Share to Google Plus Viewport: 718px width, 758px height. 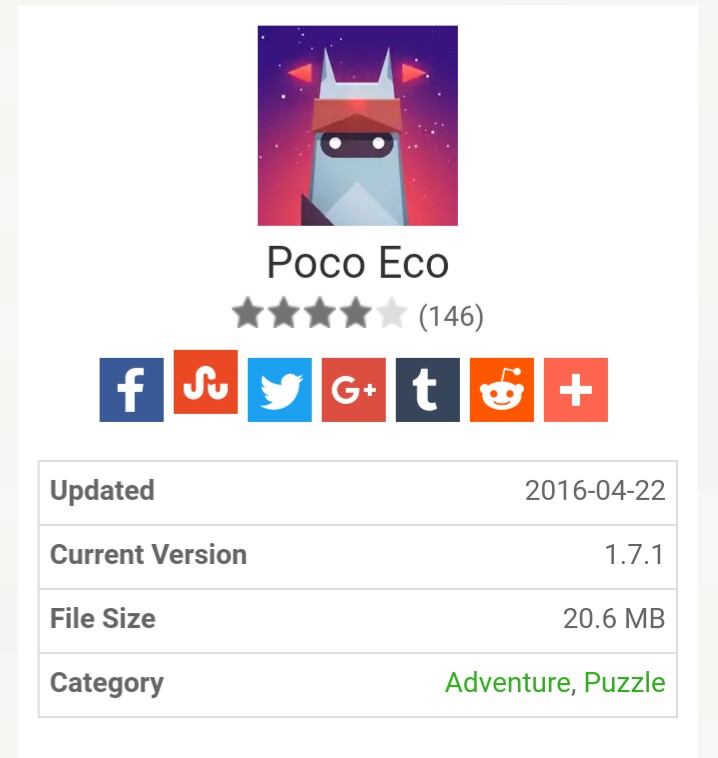(x=353, y=390)
